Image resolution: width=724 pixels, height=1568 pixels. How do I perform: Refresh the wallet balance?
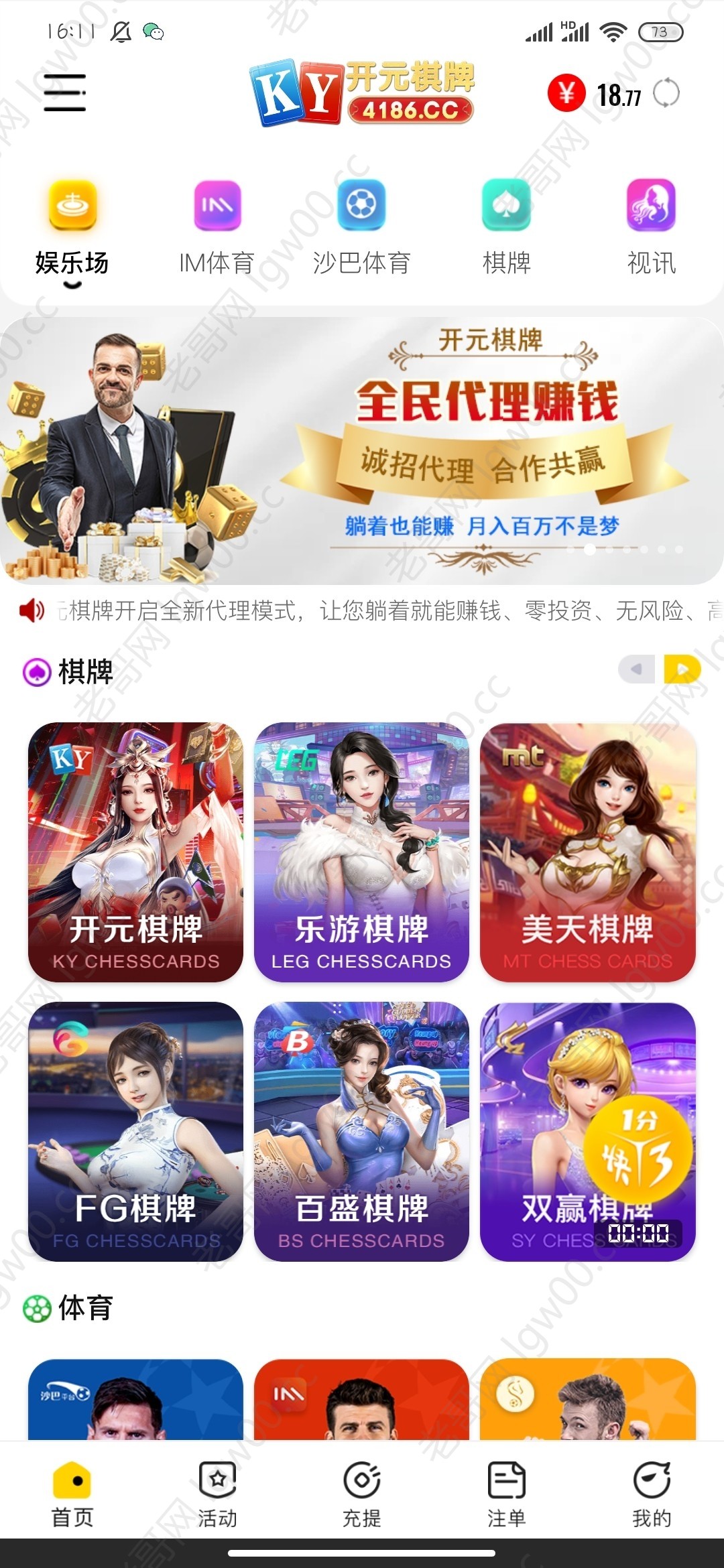click(x=666, y=93)
